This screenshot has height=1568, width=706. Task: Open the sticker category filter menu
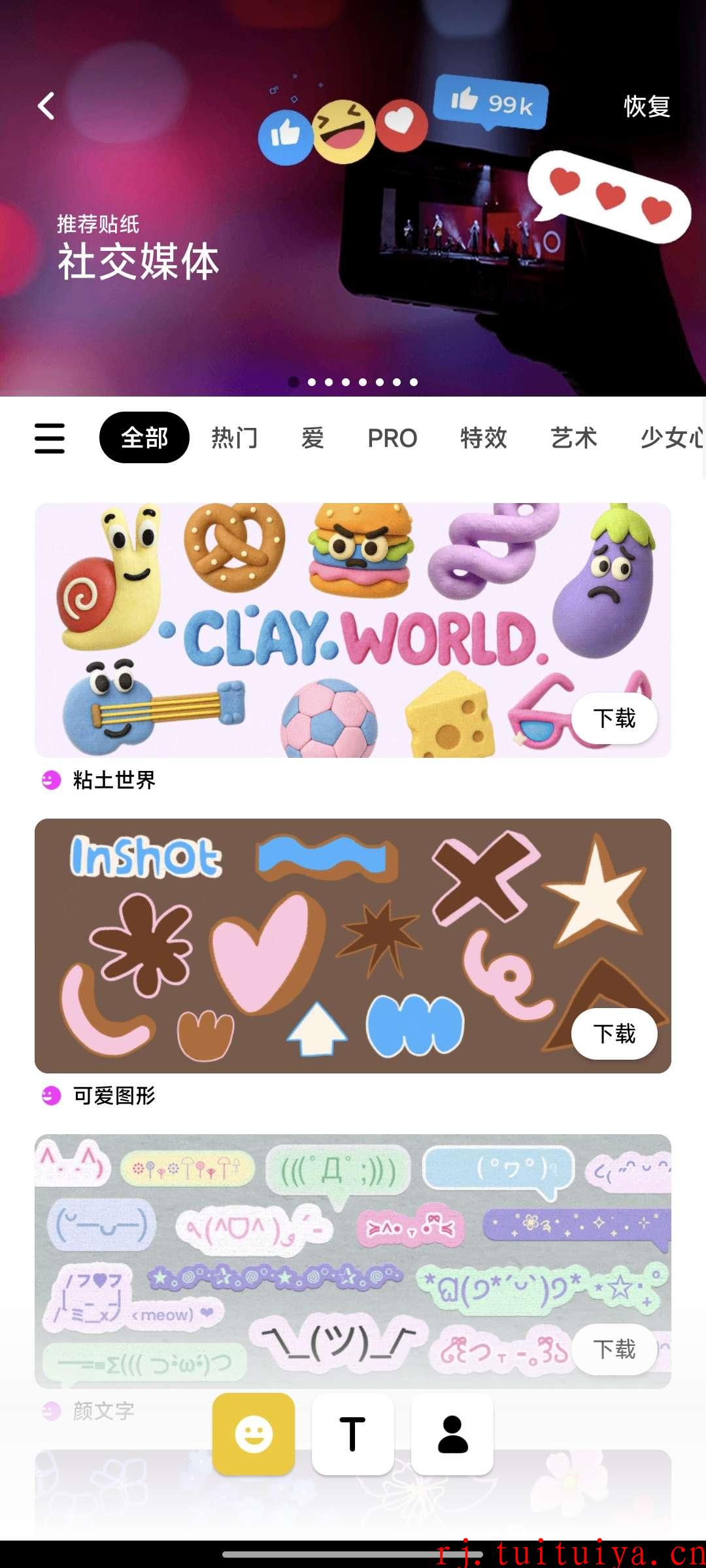pyautogui.click(x=49, y=438)
